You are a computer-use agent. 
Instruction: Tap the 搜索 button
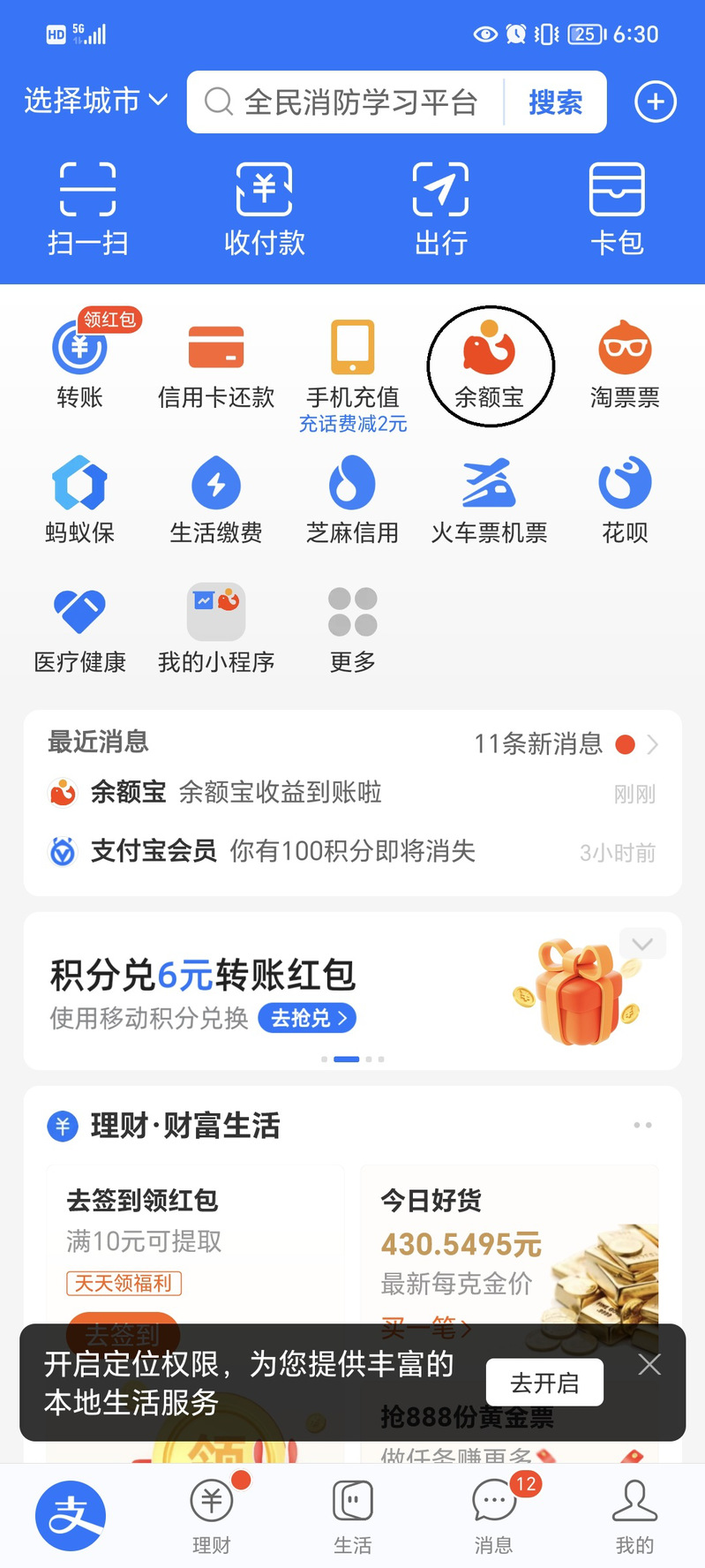555,102
